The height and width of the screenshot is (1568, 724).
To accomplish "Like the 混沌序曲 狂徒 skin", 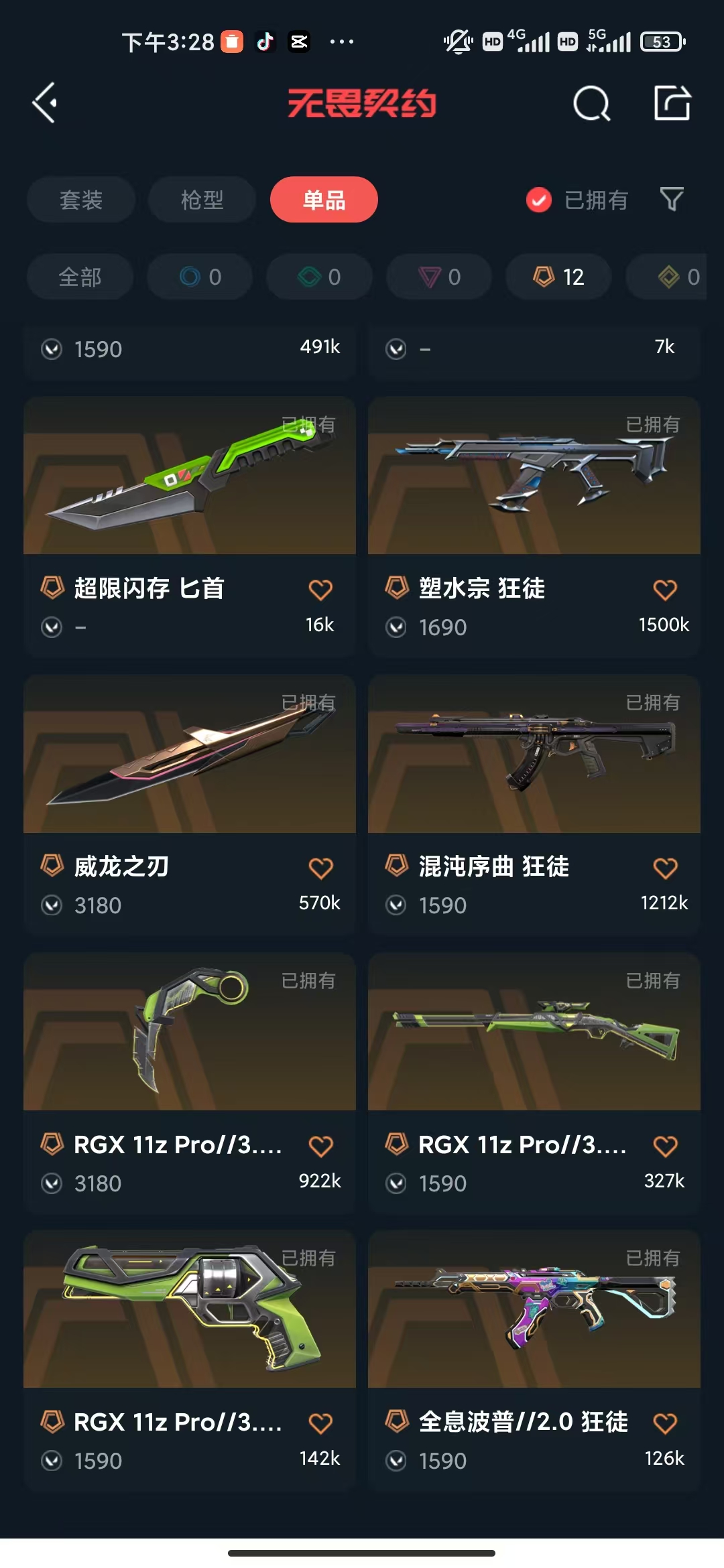I will click(664, 868).
